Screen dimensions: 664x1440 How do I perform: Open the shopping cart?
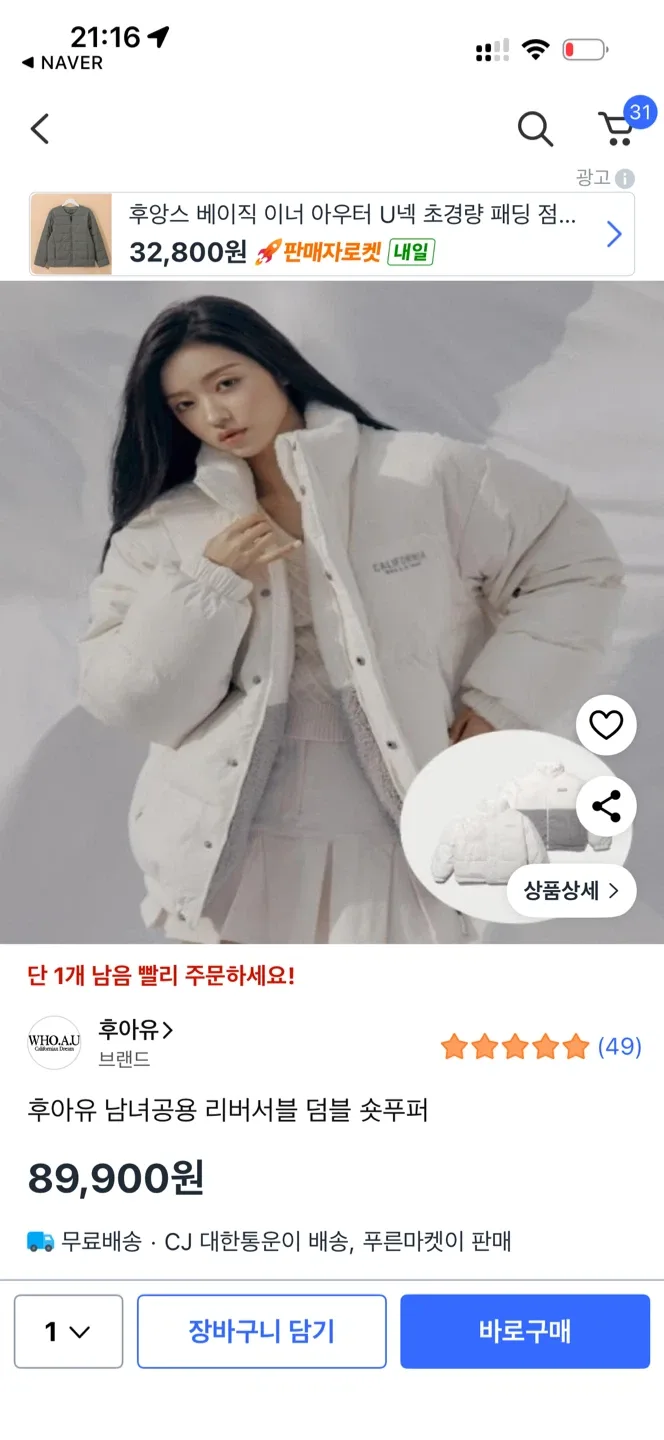tap(619, 127)
